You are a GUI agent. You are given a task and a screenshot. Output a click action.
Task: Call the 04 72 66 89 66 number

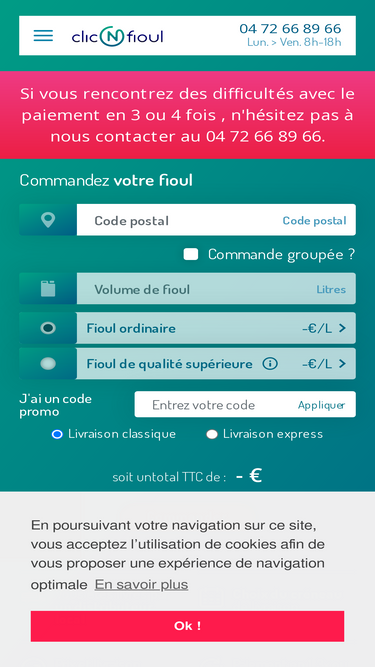(290, 29)
